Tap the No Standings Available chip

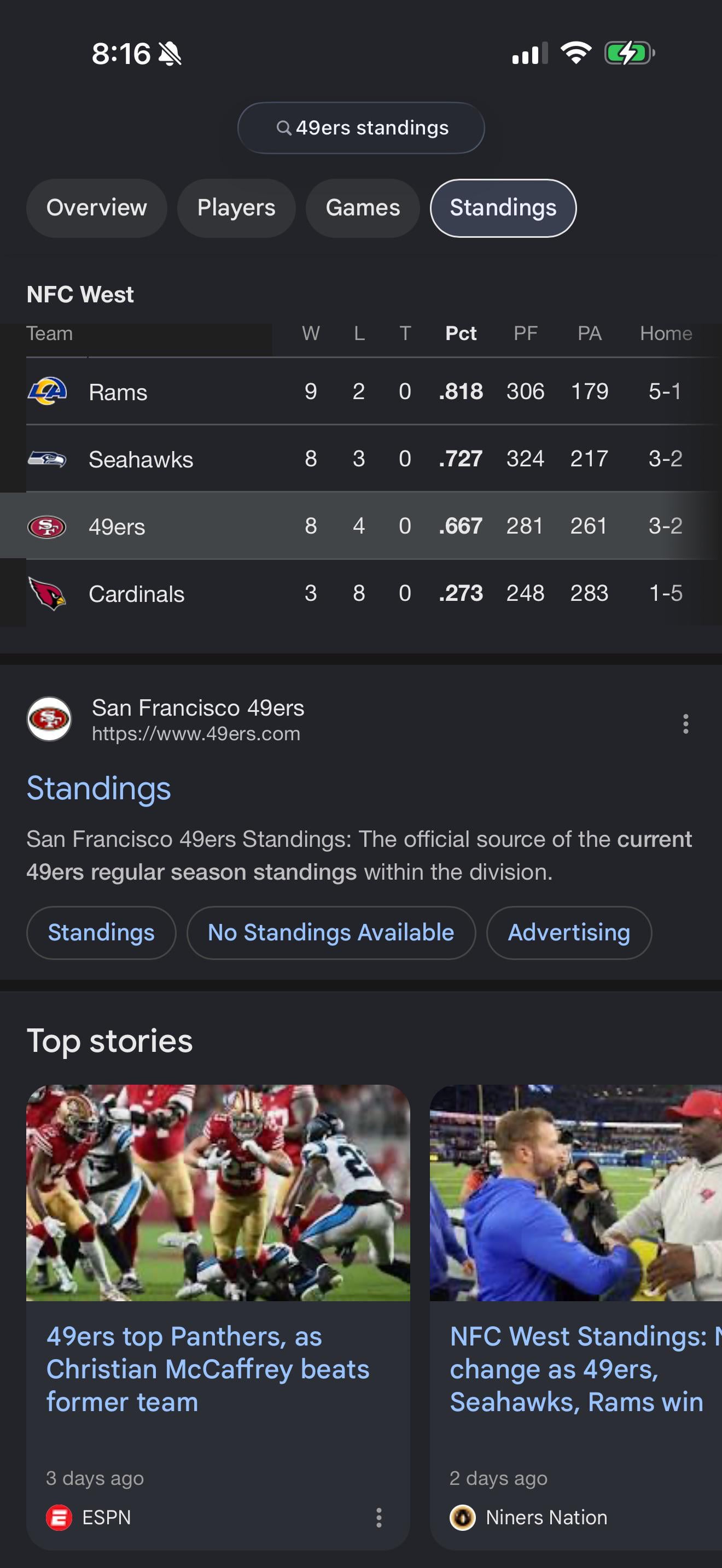330,933
